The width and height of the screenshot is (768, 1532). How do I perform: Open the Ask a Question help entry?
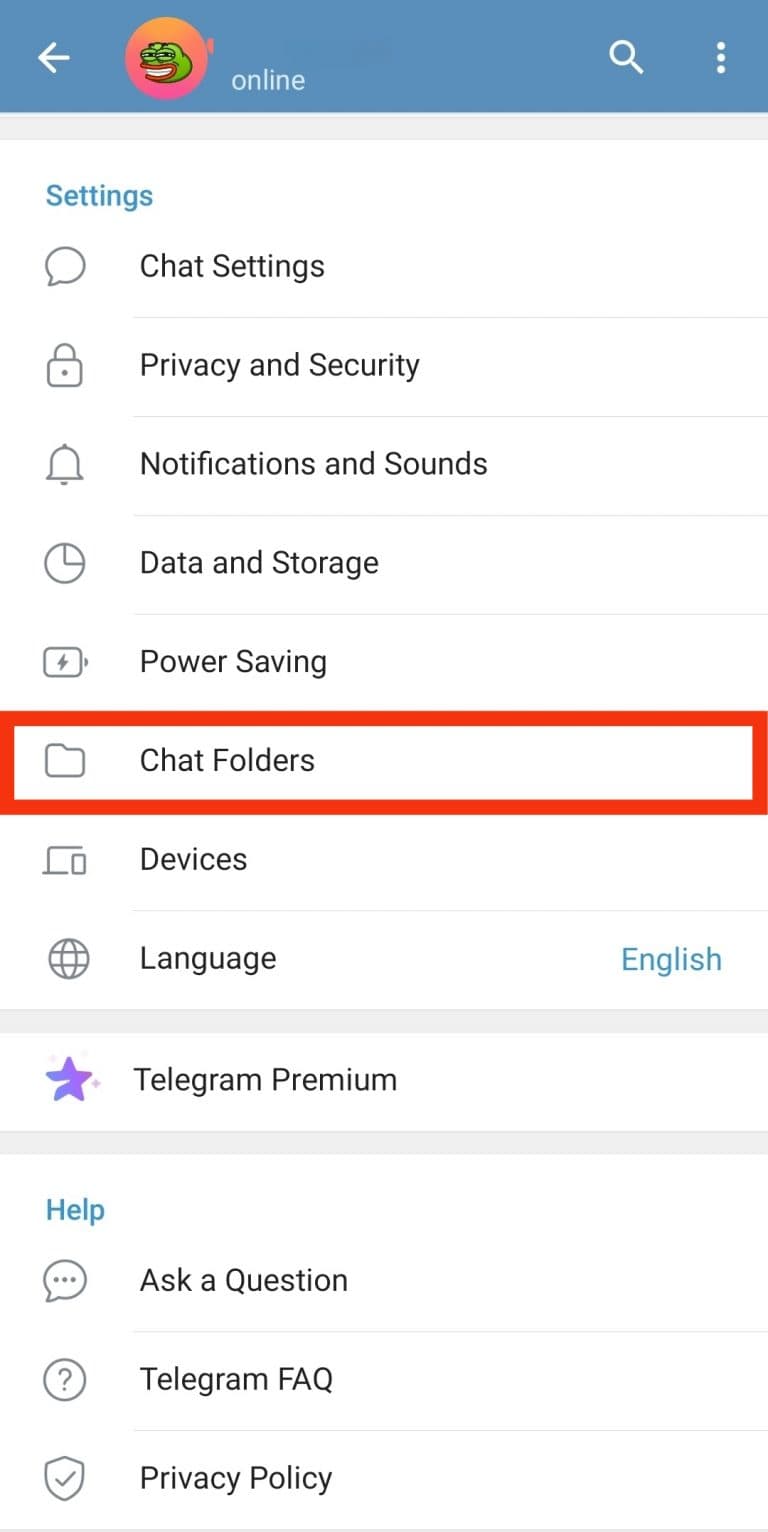tap(243, 1280)
